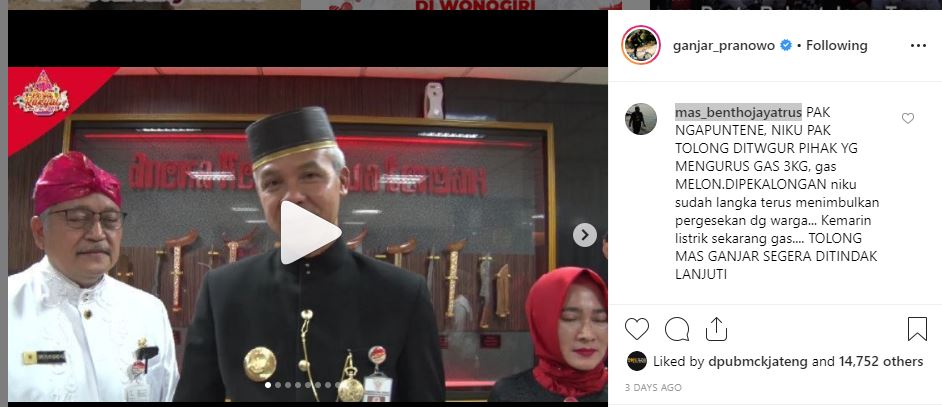Open the comment bubble icon
Viewport: 942px width, 407px height.
click(677, 329)
